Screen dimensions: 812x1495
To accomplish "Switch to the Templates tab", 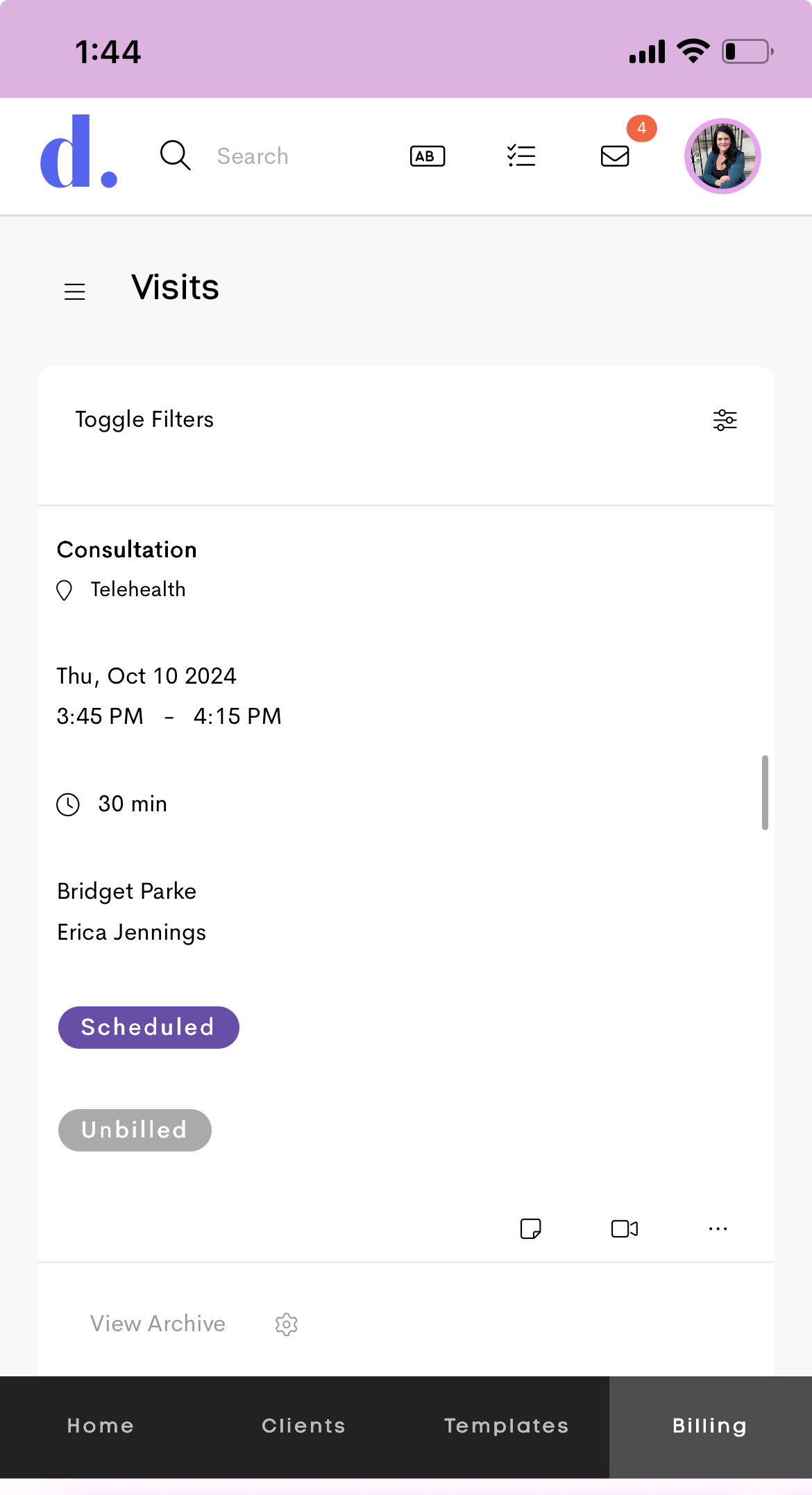I will coord(507,1426).
